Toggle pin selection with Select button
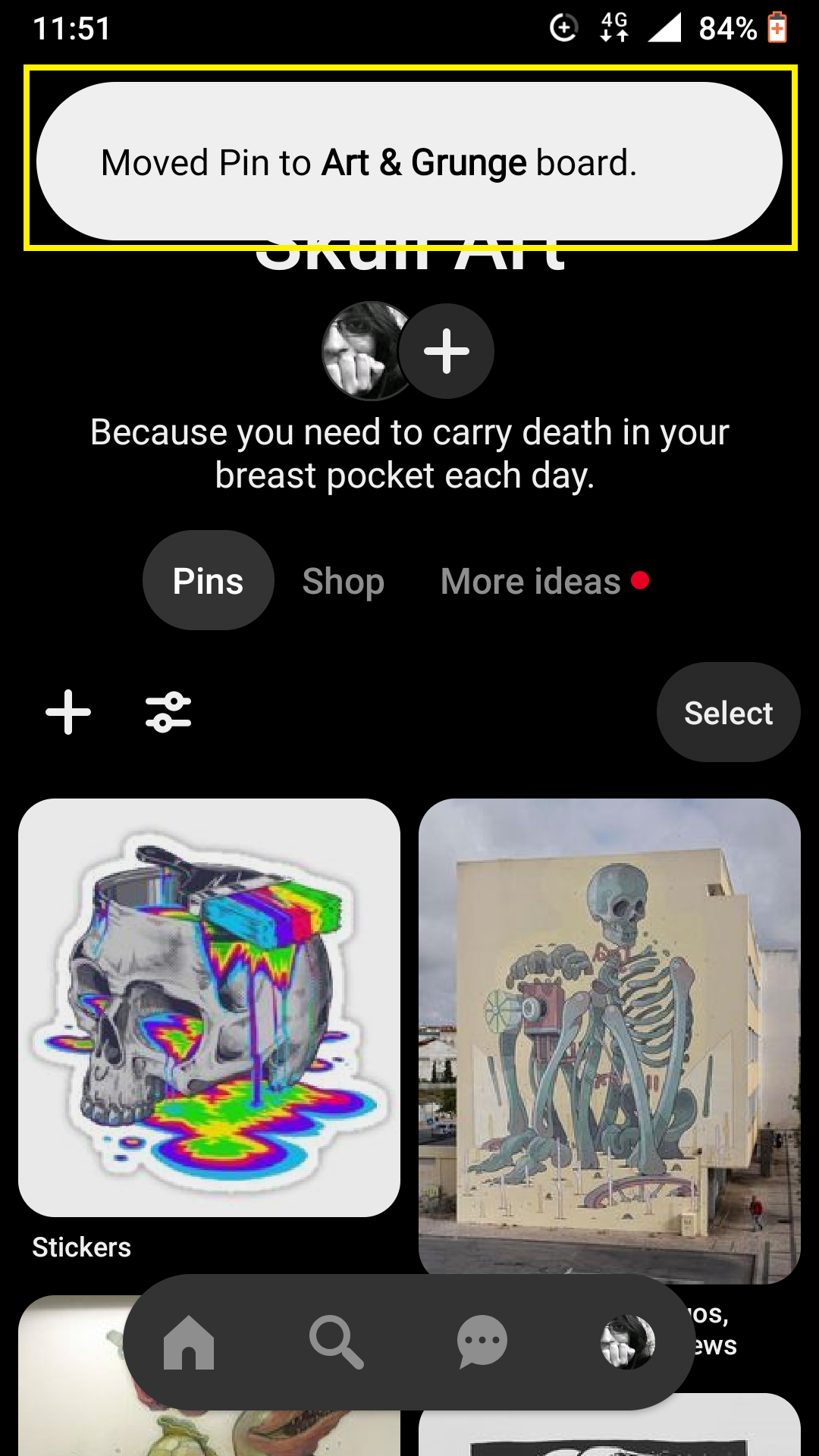This screenshot has height=1456, width=819. (726, 711)
